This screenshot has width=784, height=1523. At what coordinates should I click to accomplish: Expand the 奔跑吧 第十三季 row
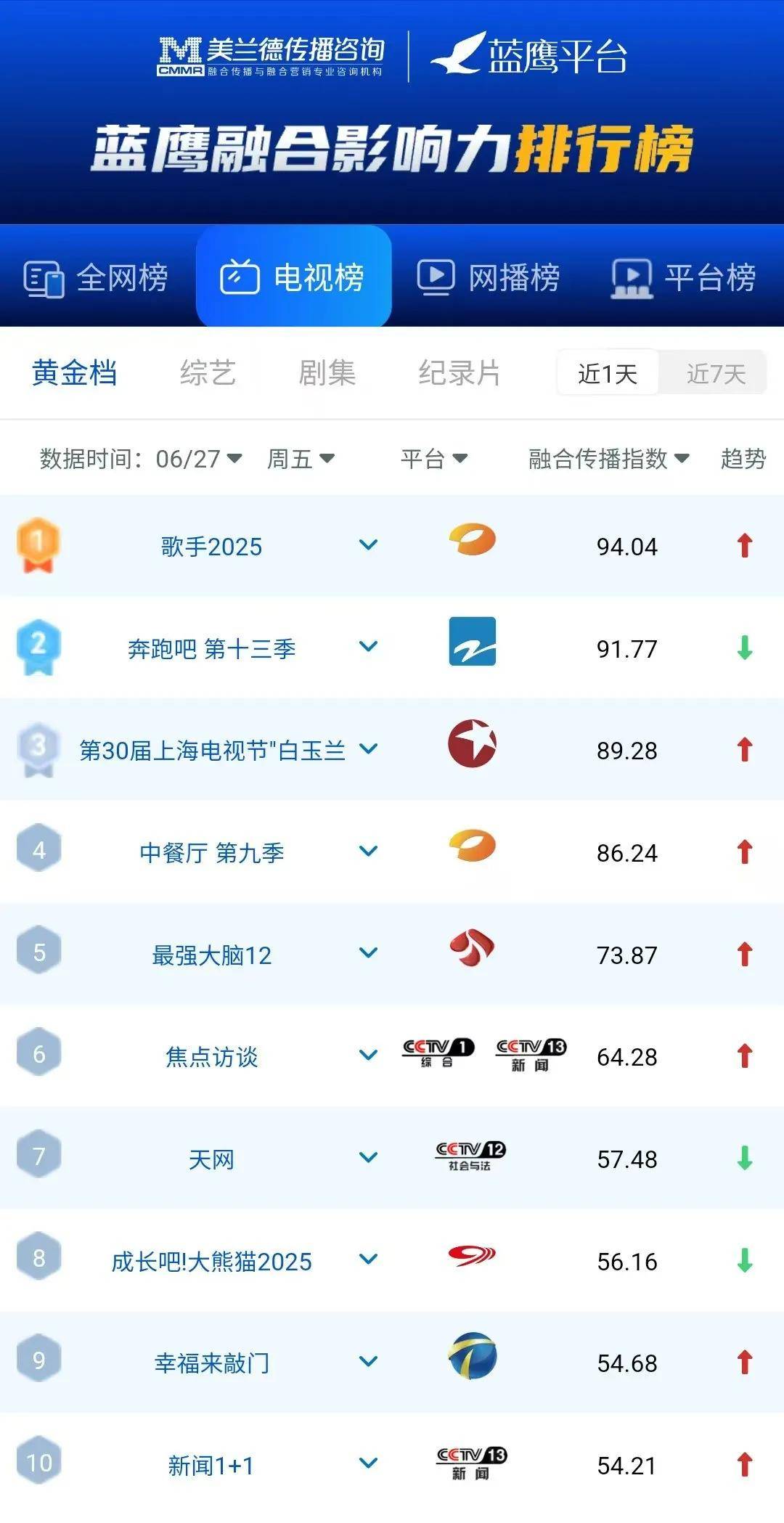click(x=369, y=646)
